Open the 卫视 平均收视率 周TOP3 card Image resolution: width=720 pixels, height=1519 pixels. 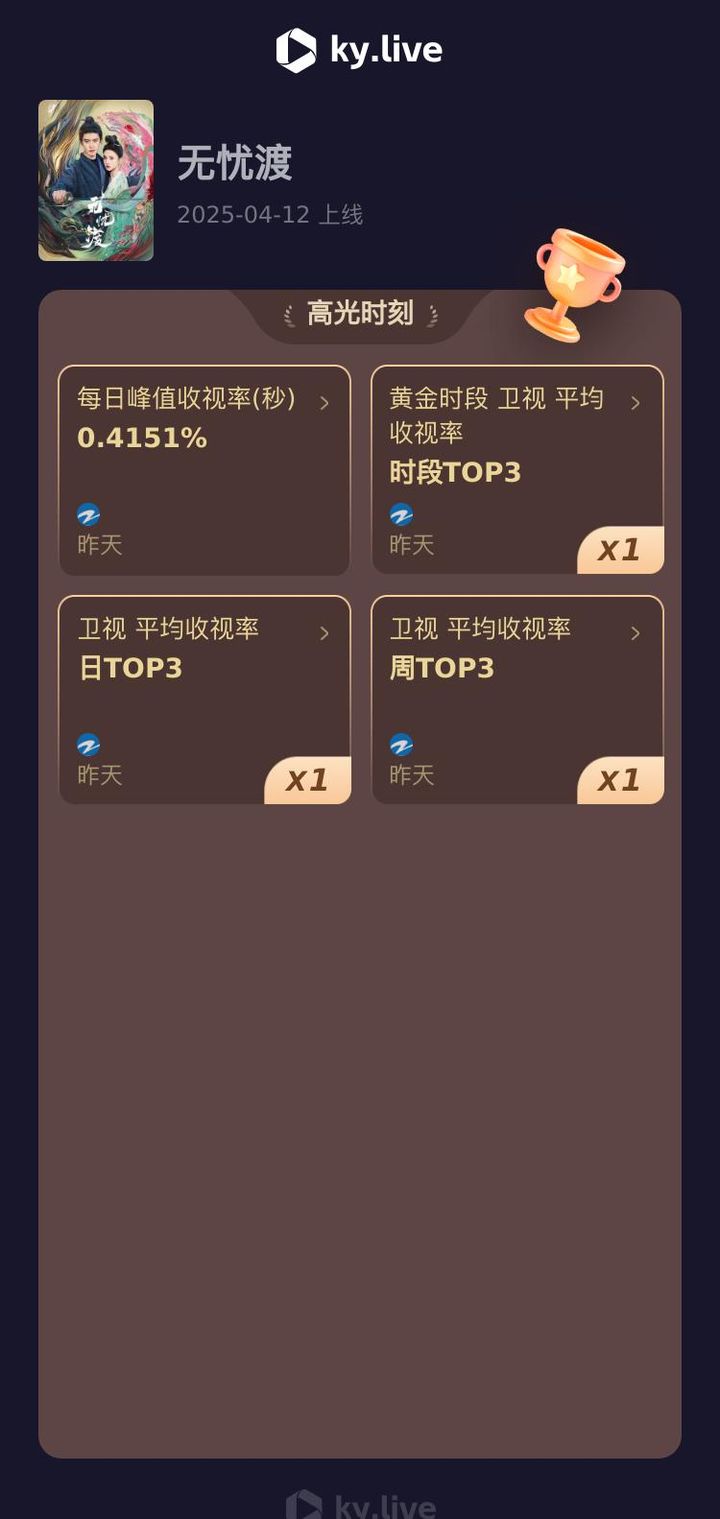click(x=517, y=700)
